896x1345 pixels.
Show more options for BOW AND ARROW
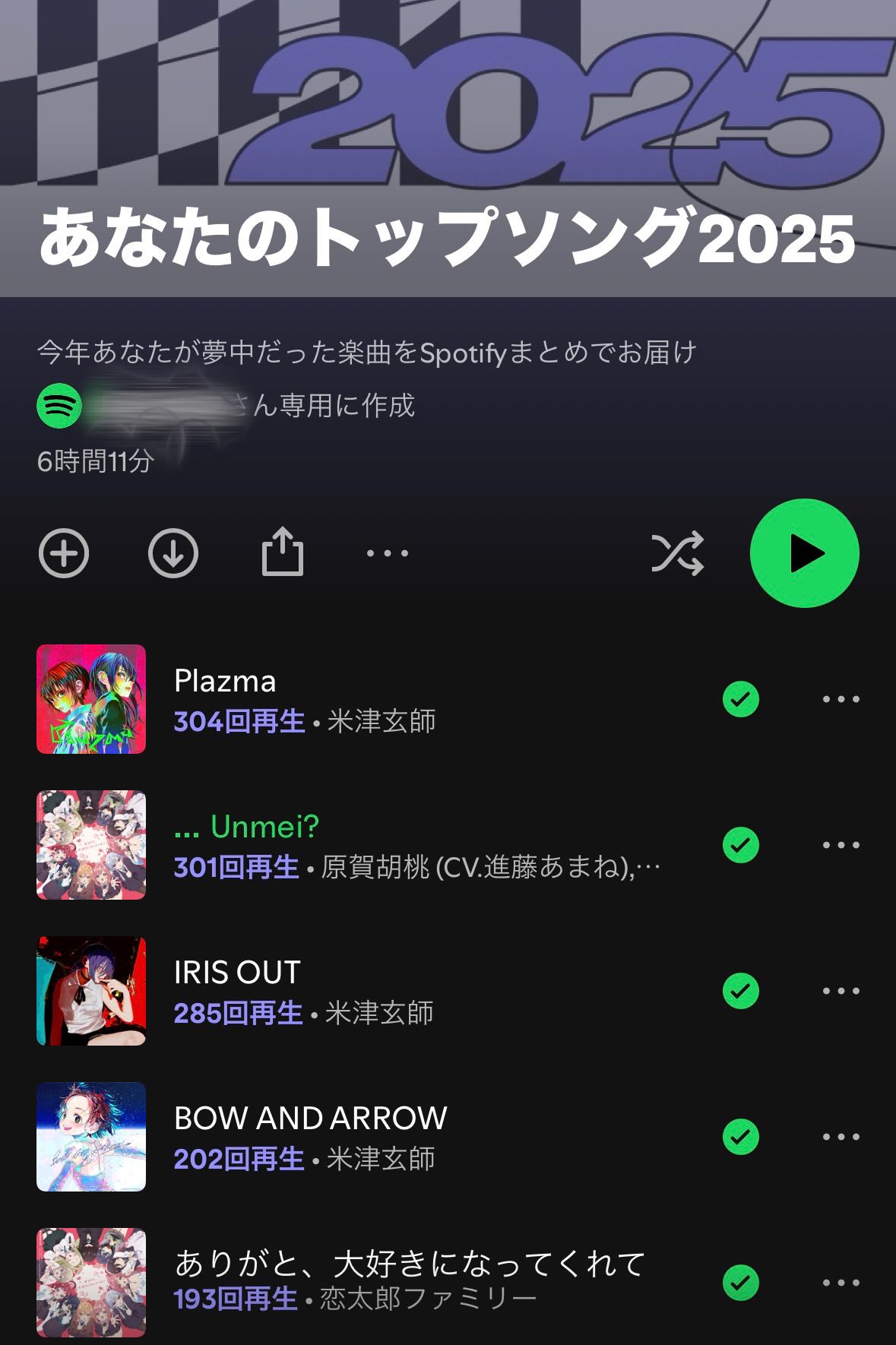(841, 1137)
